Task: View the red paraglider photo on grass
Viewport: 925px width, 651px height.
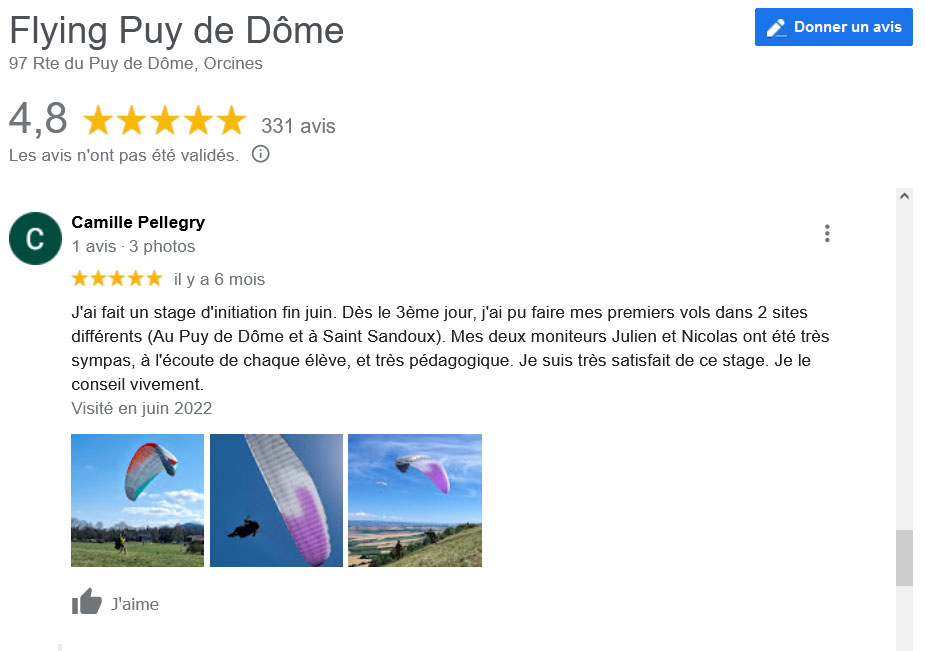Action: [137, 500]
